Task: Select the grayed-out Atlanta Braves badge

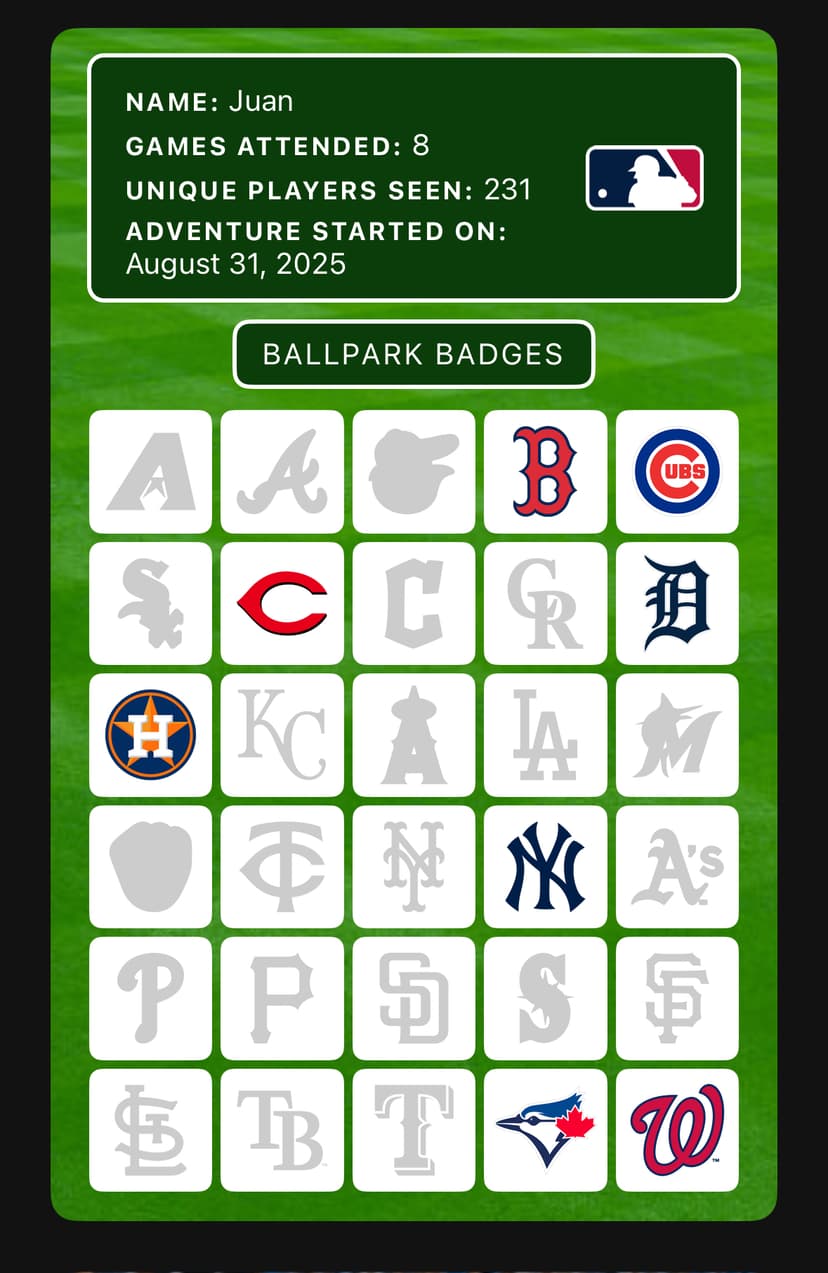Action: [x=282, y=471]
